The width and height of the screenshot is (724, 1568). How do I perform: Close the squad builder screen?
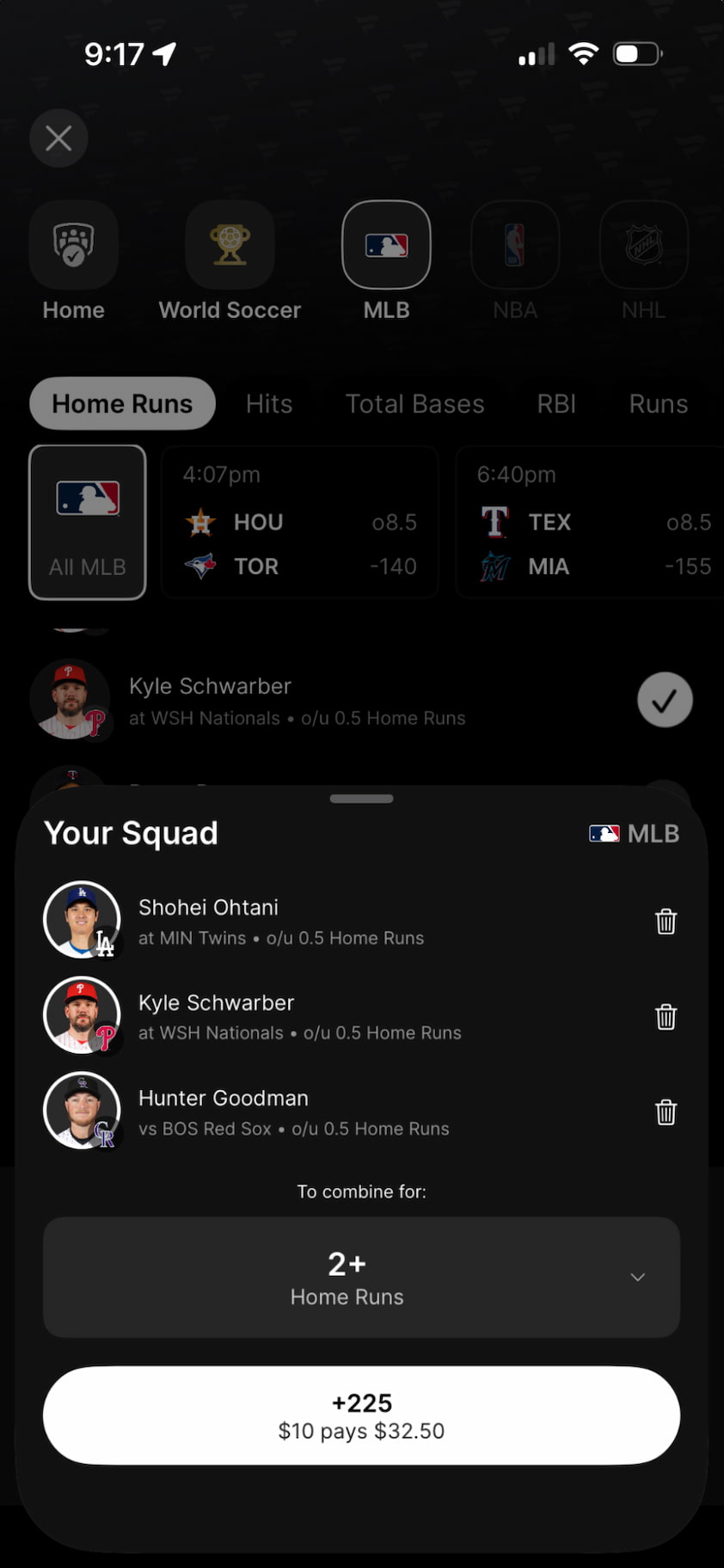(58, 138)
